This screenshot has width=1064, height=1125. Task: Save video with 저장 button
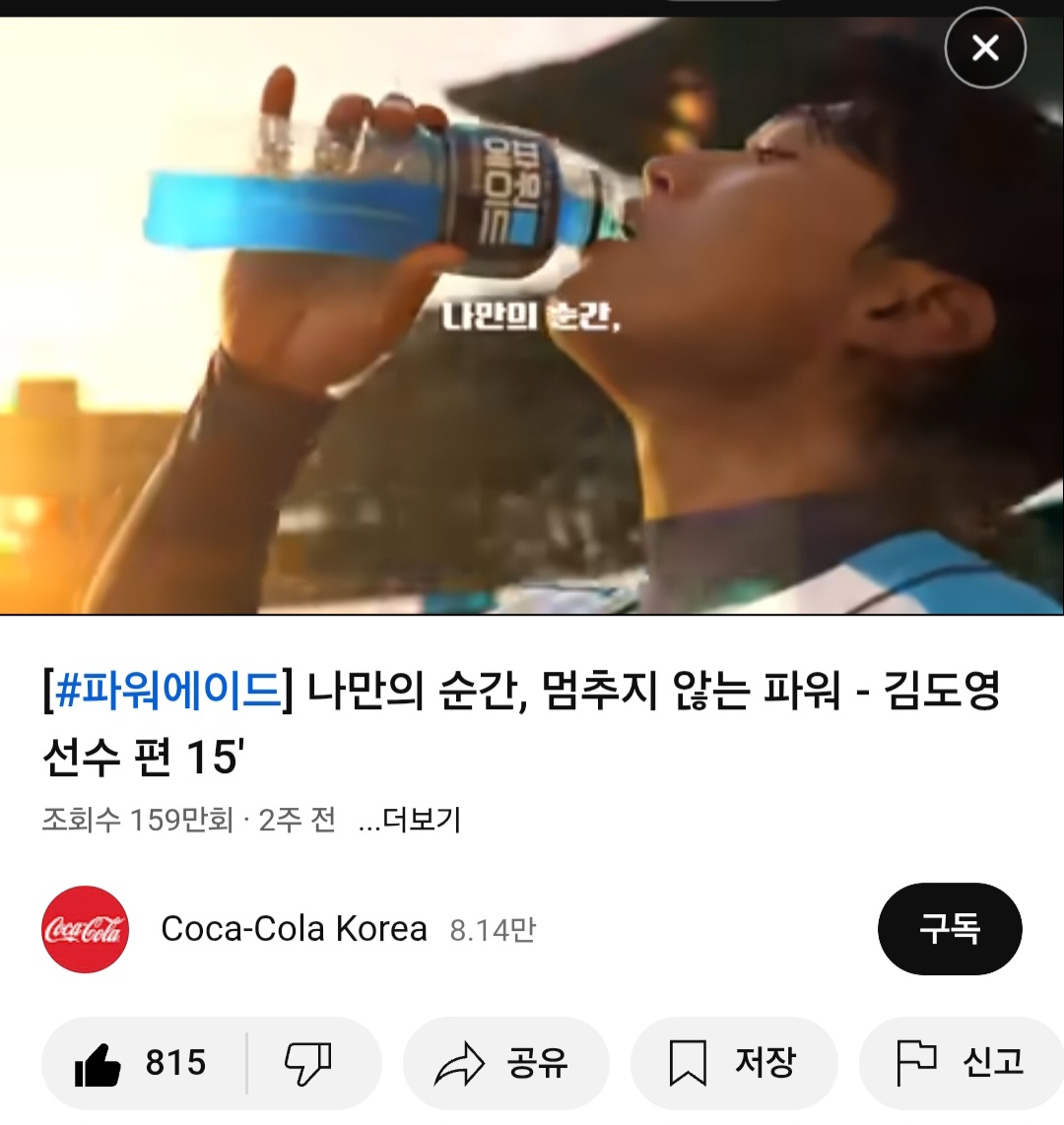point(733,1063)
